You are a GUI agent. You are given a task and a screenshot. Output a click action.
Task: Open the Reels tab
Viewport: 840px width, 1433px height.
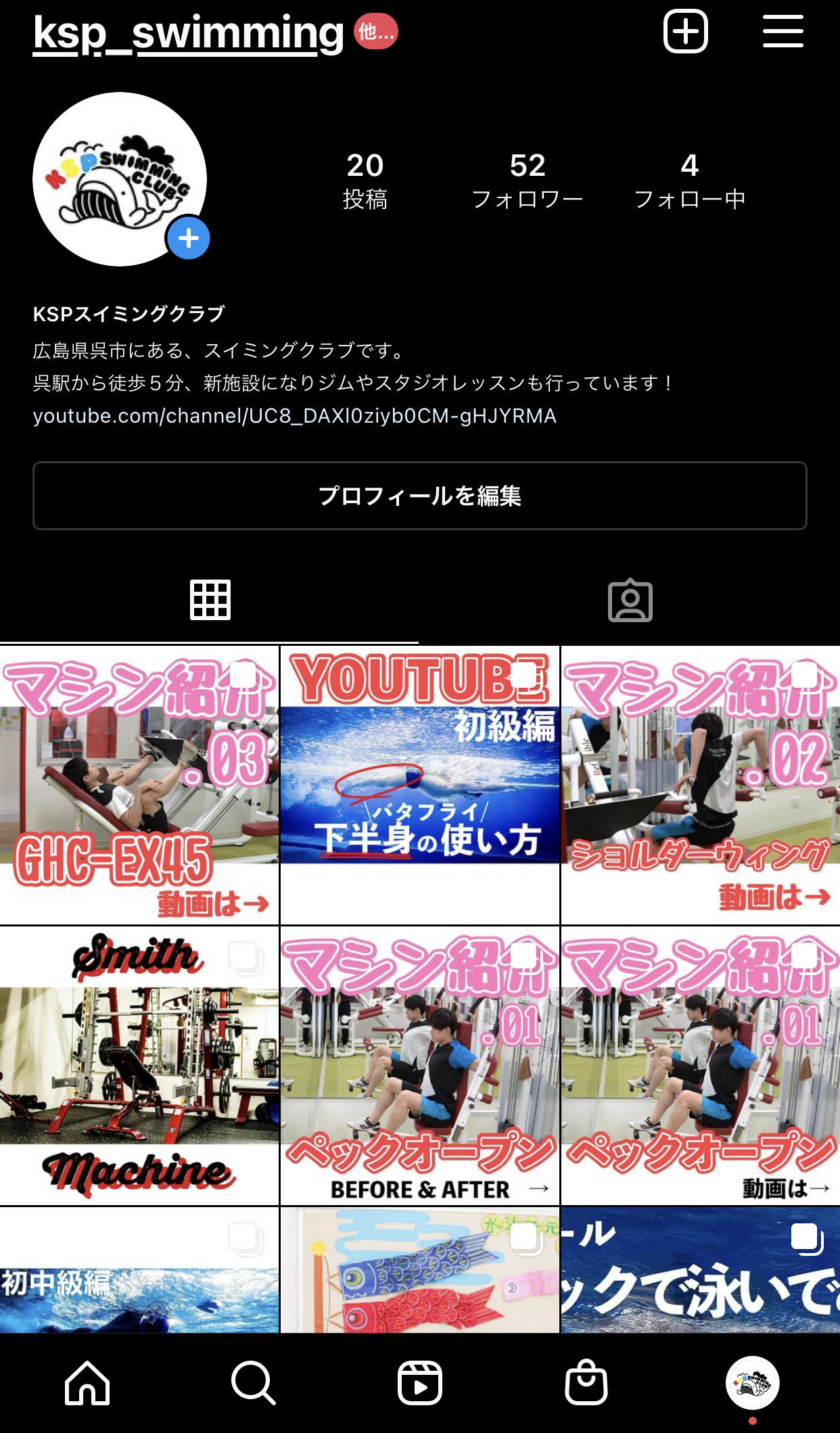tap(419, 1383)
